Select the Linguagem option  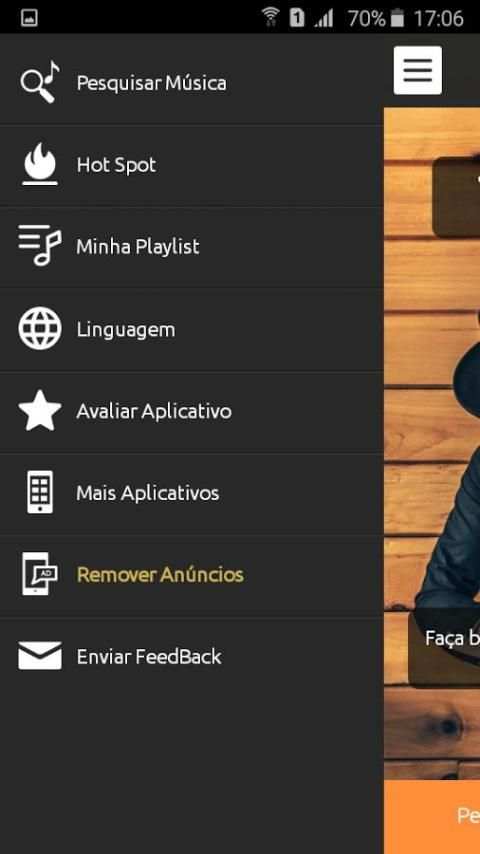191,330
